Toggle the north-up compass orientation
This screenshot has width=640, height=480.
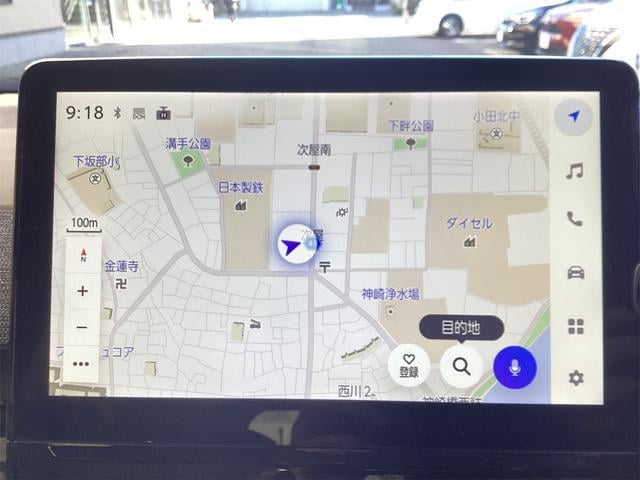coord(83,256)
